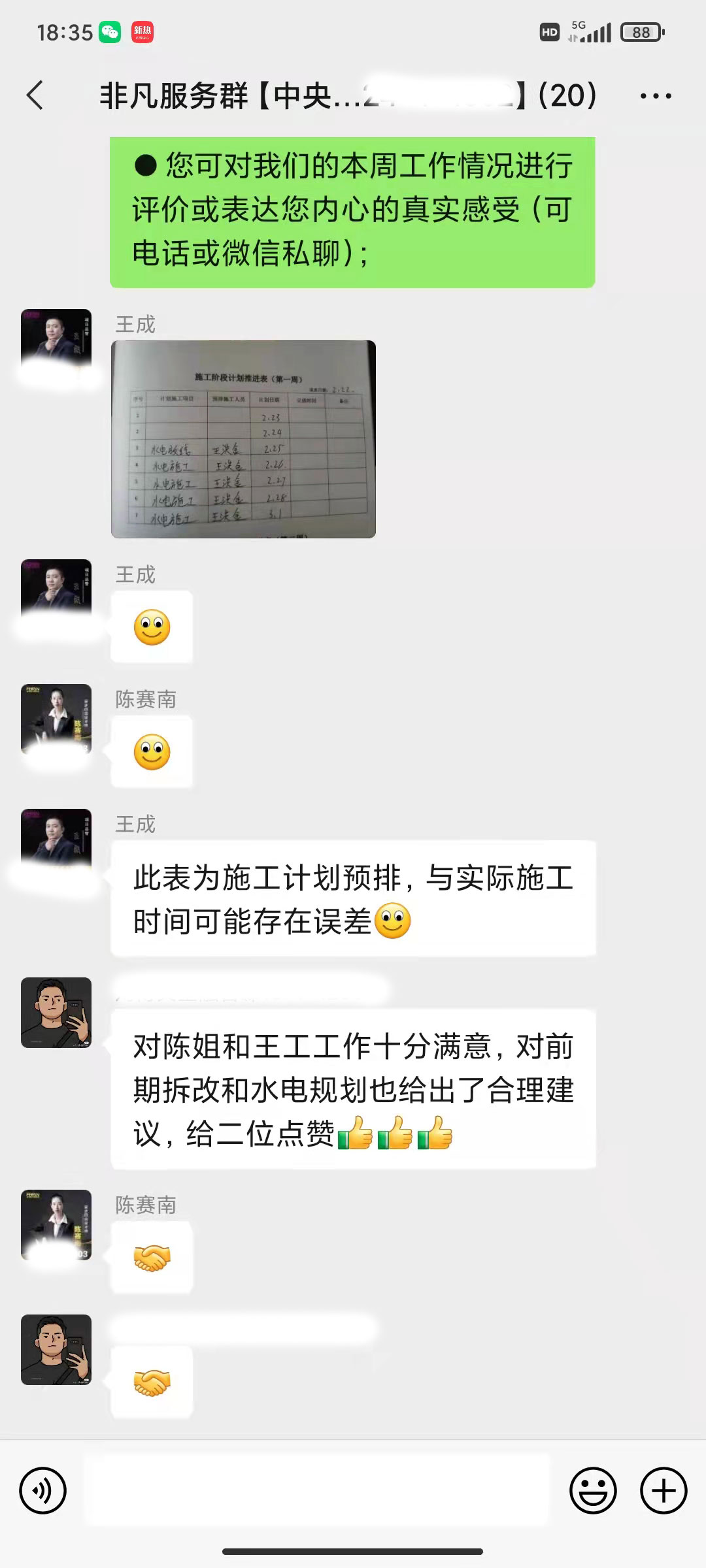The height and width of the screenshot is (1568, 706).
Task: Open the group chat overflow menu
Action: pos(655,96)
